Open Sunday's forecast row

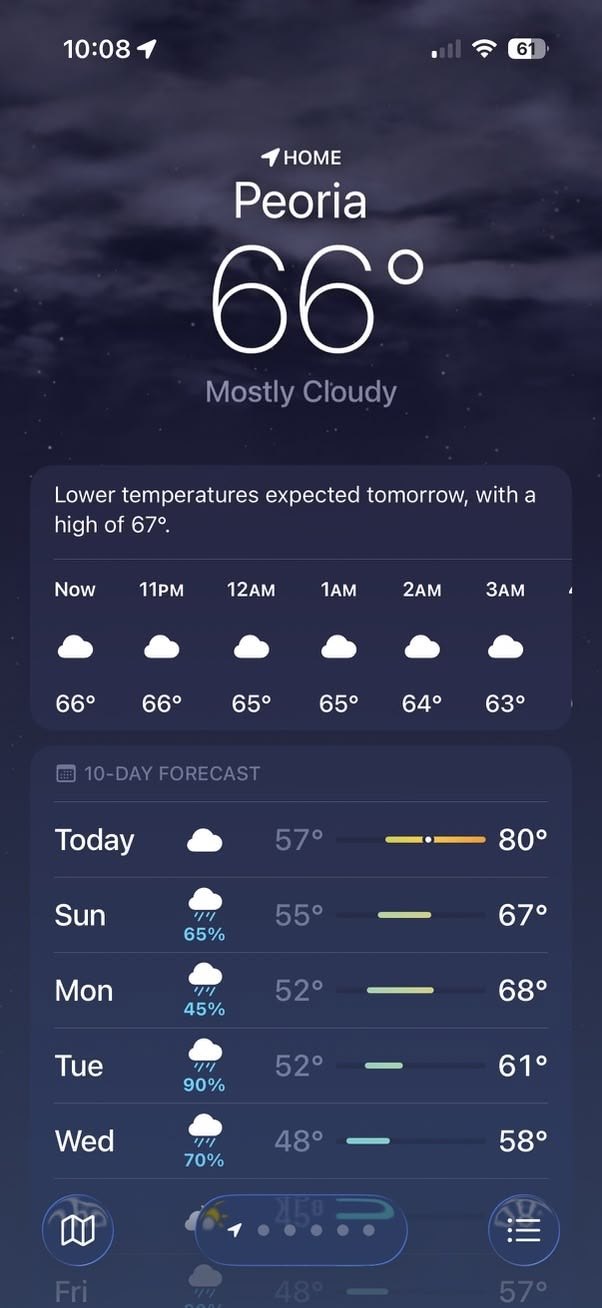pyautogui.click(x=300, y=915)
